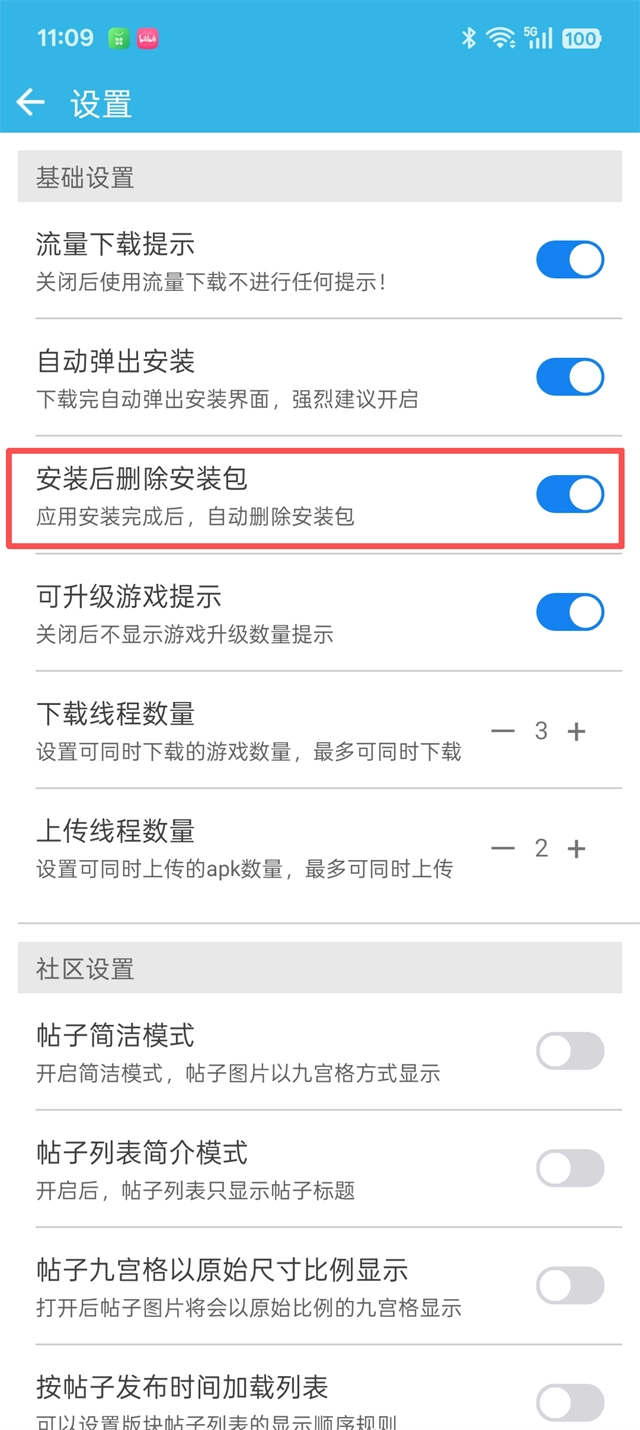Decrease 下载线程数量 with the minus button
Image resolution: width=640 pixels, height=1430 pixels.
click(x=503, y=731)
